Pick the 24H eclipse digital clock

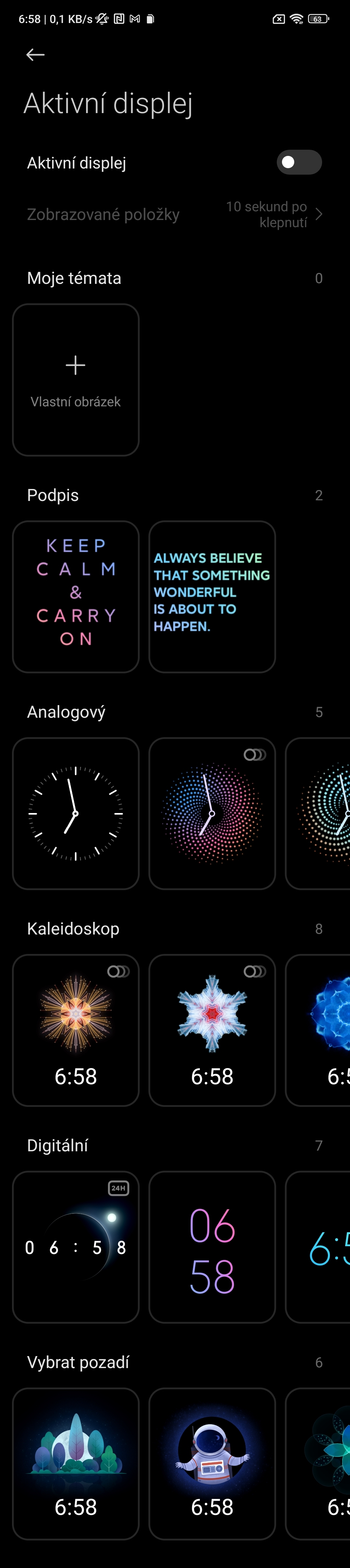pyautogui.click(x=76, y=1247)
